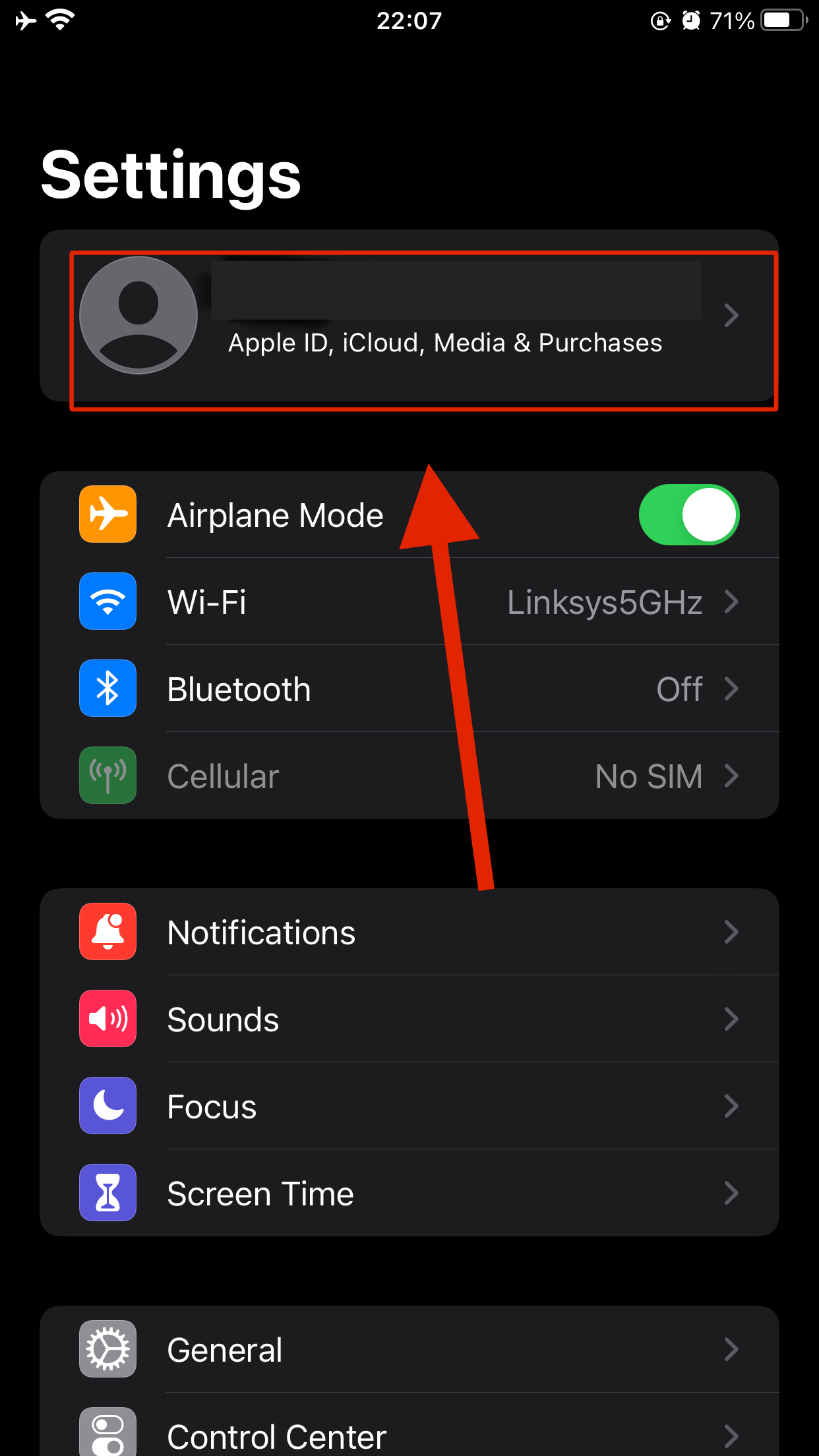
Task: Disable Airplane Mode
Action: 690,514
